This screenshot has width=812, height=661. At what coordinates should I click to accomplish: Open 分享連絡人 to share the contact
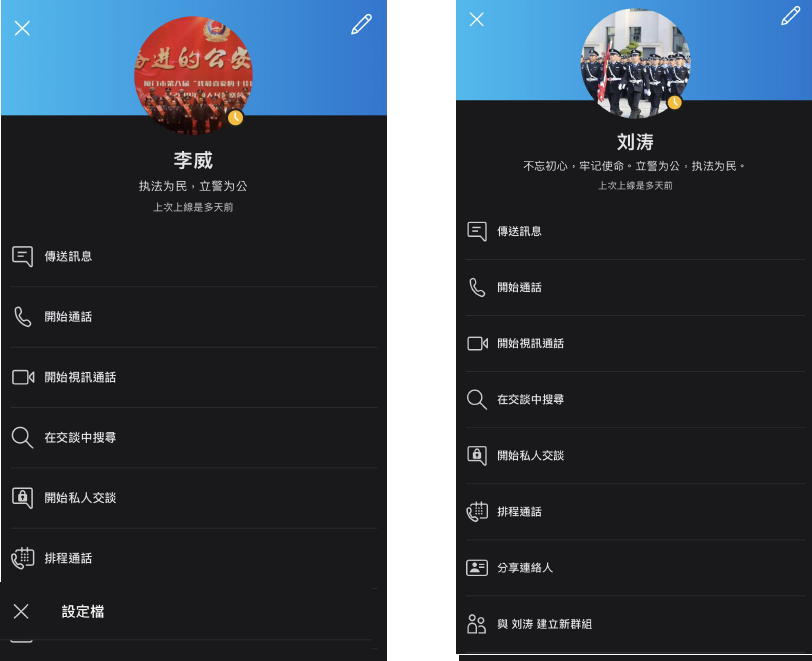[x=525, y=567]
